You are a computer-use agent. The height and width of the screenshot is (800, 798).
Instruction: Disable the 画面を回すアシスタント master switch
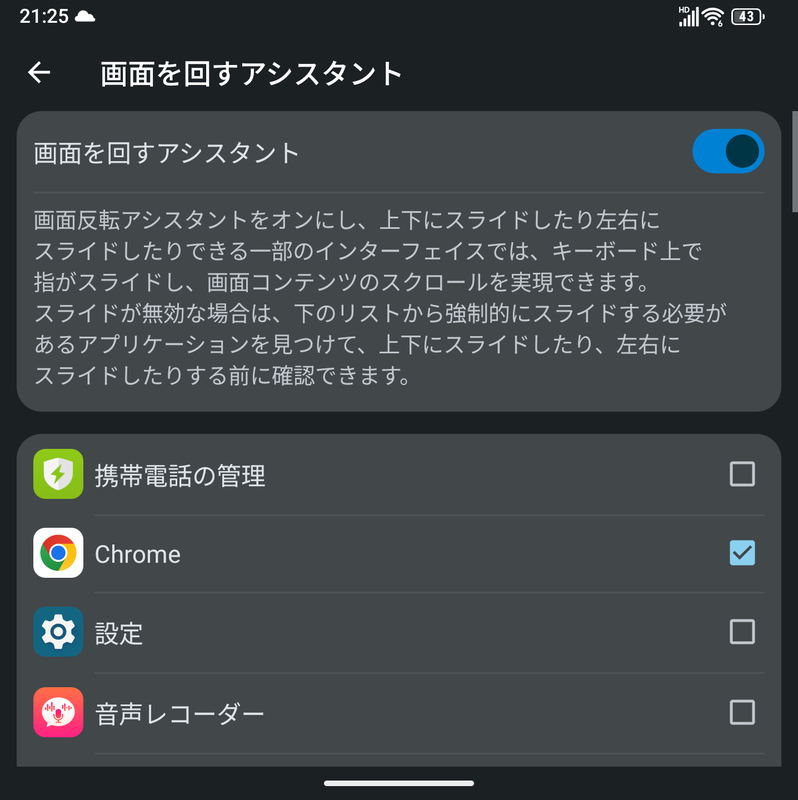point(727,150)
